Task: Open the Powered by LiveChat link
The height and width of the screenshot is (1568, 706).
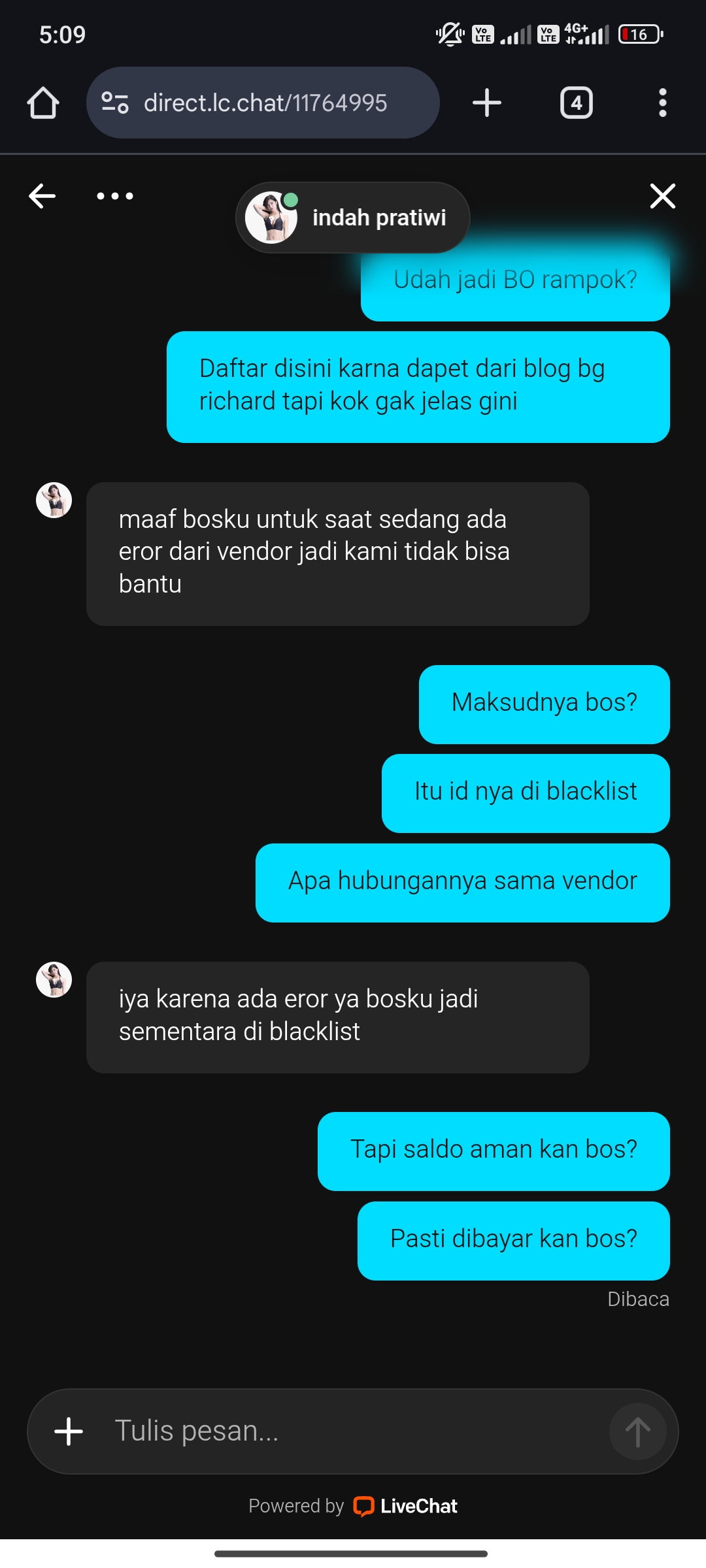Action: tap(353, 1506)
